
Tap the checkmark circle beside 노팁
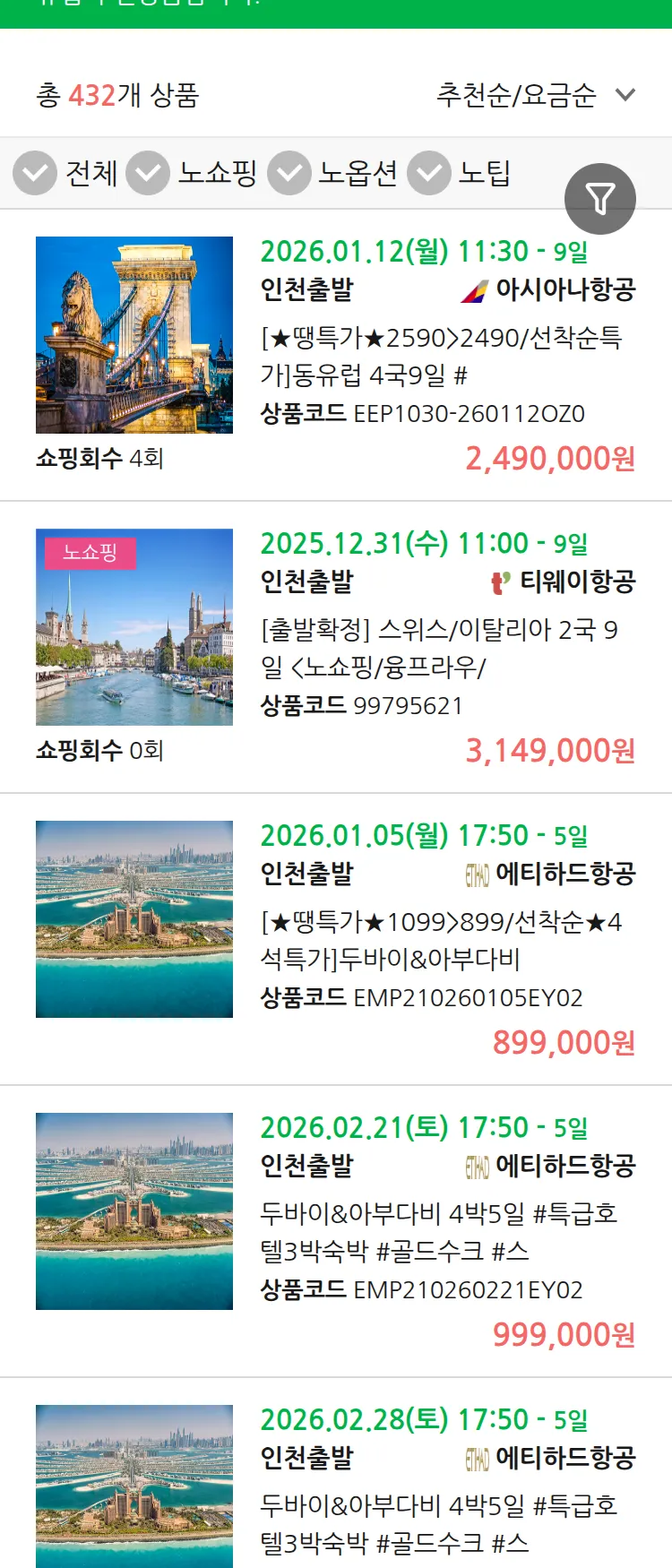(x=428, y=173)
